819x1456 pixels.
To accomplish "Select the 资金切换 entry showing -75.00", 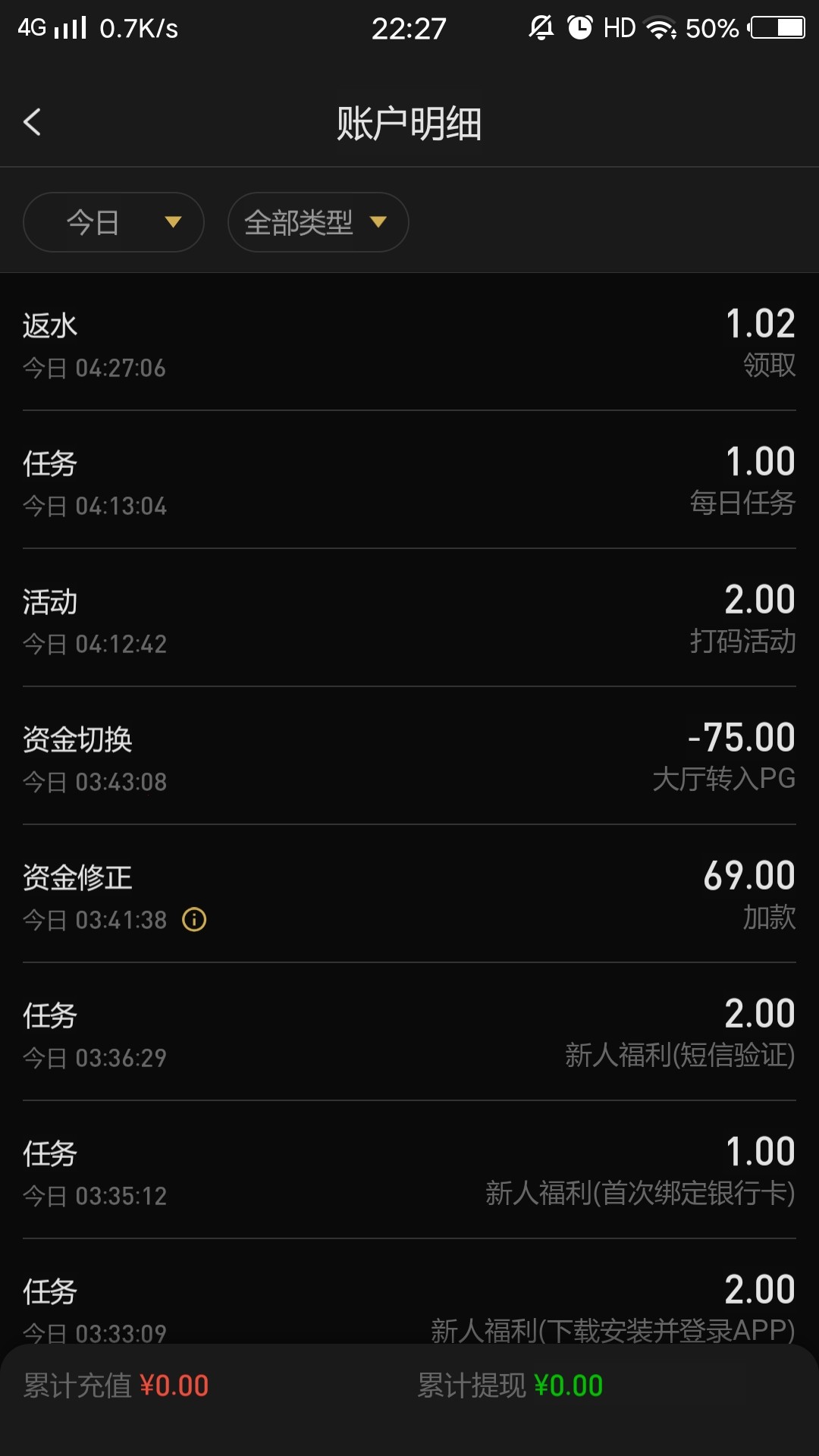I will (409, 758).
